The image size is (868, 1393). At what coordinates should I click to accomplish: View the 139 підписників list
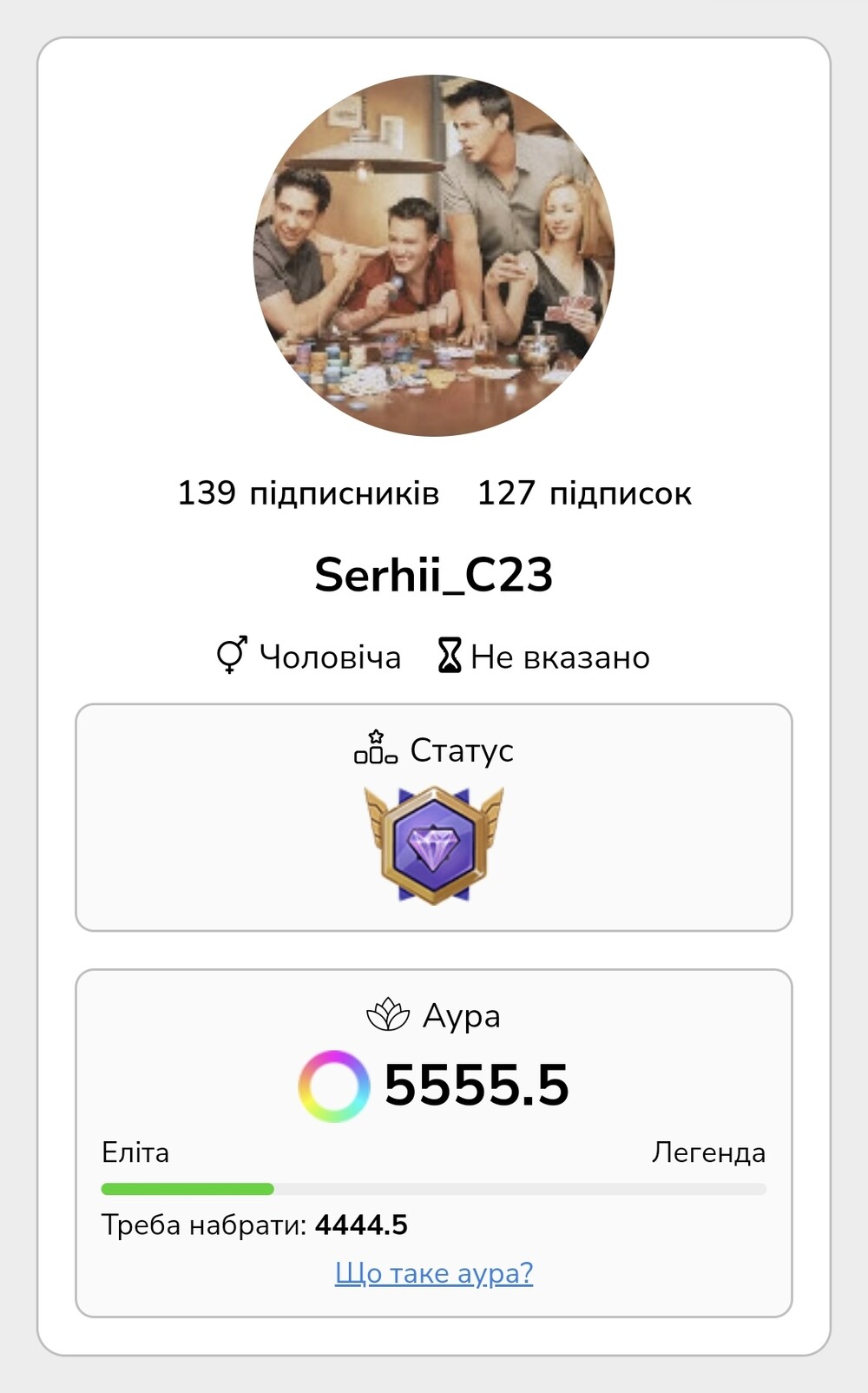click(308, 493)
